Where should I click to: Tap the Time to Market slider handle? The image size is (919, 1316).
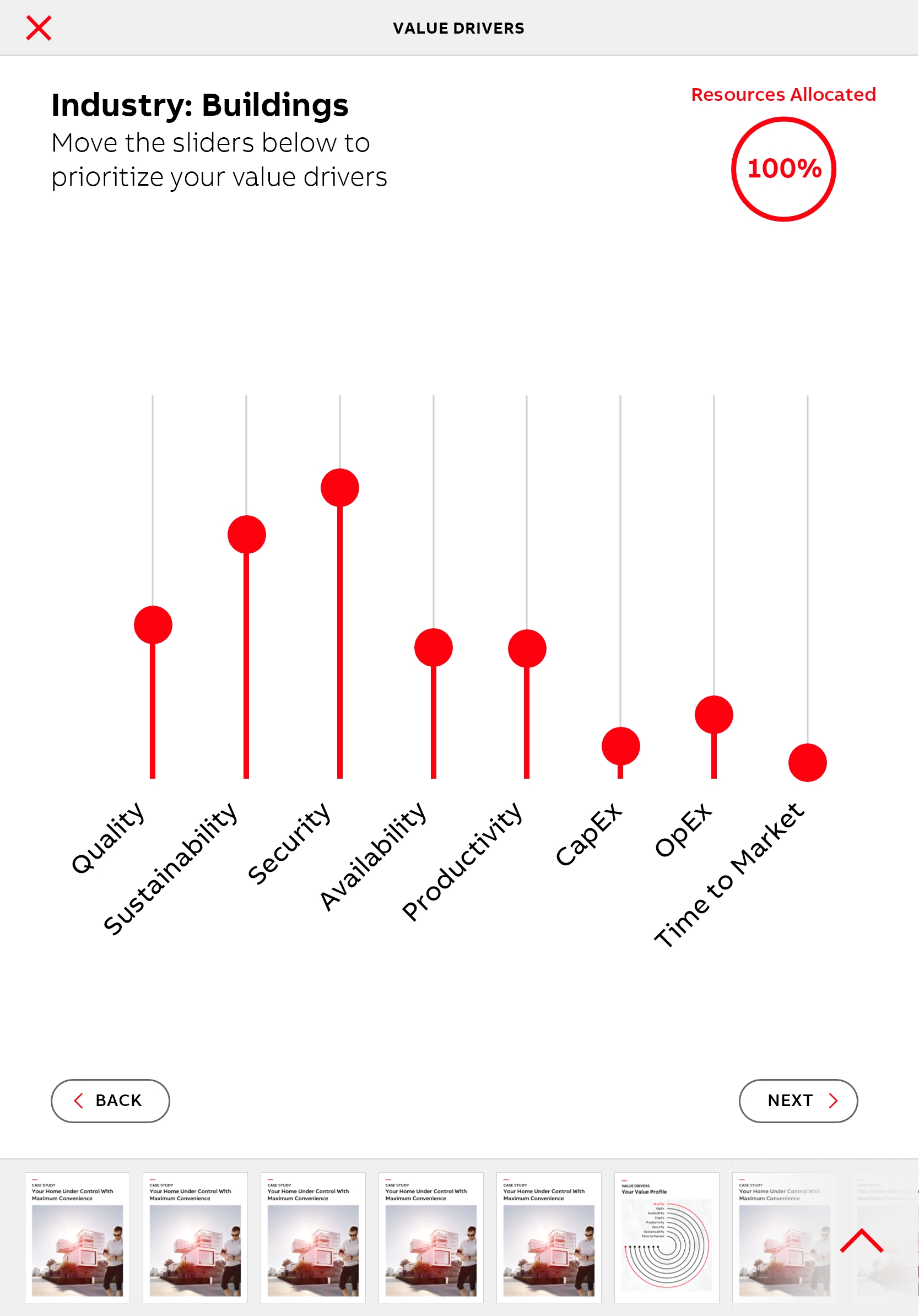click(807, 762)
